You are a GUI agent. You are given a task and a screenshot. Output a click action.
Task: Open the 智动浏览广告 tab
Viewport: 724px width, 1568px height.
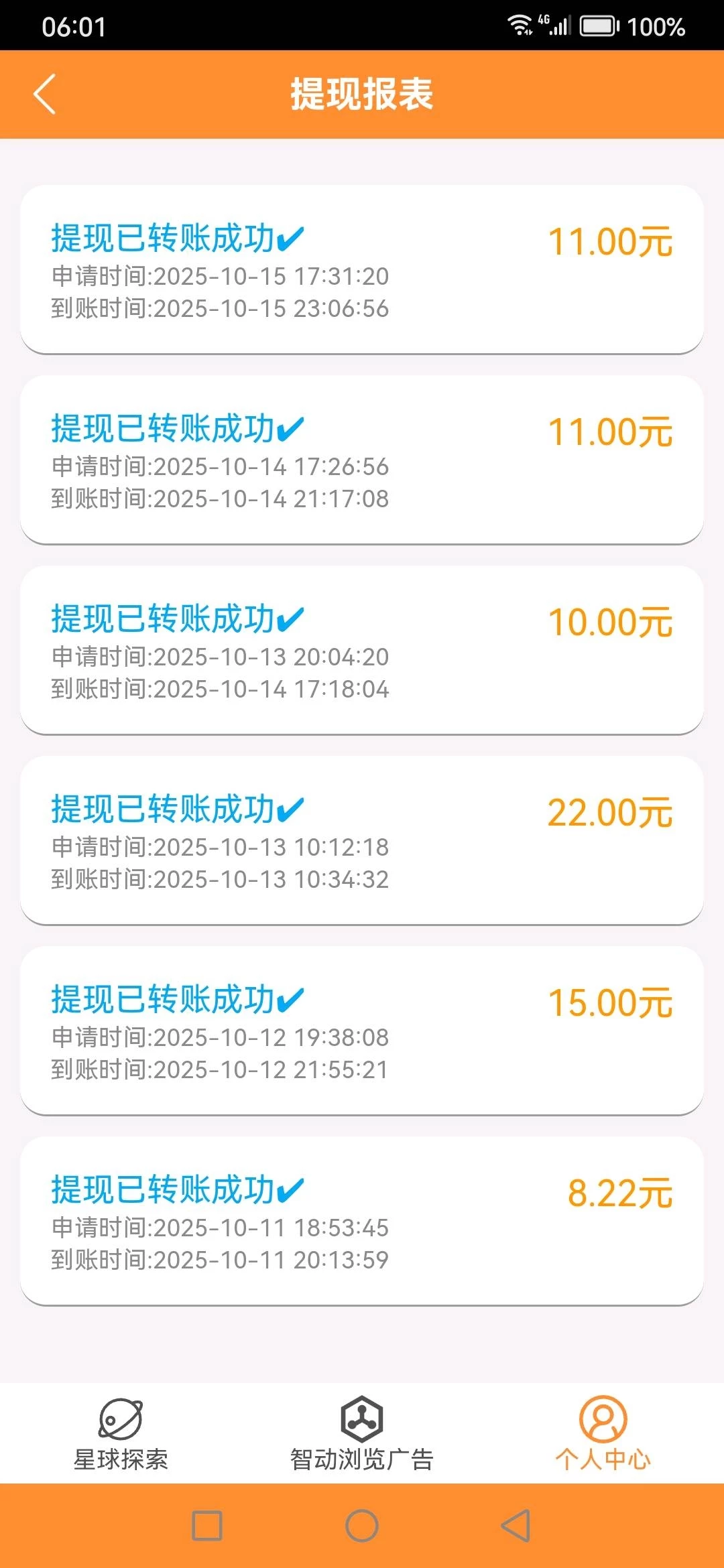click(x=362, y=1433)
